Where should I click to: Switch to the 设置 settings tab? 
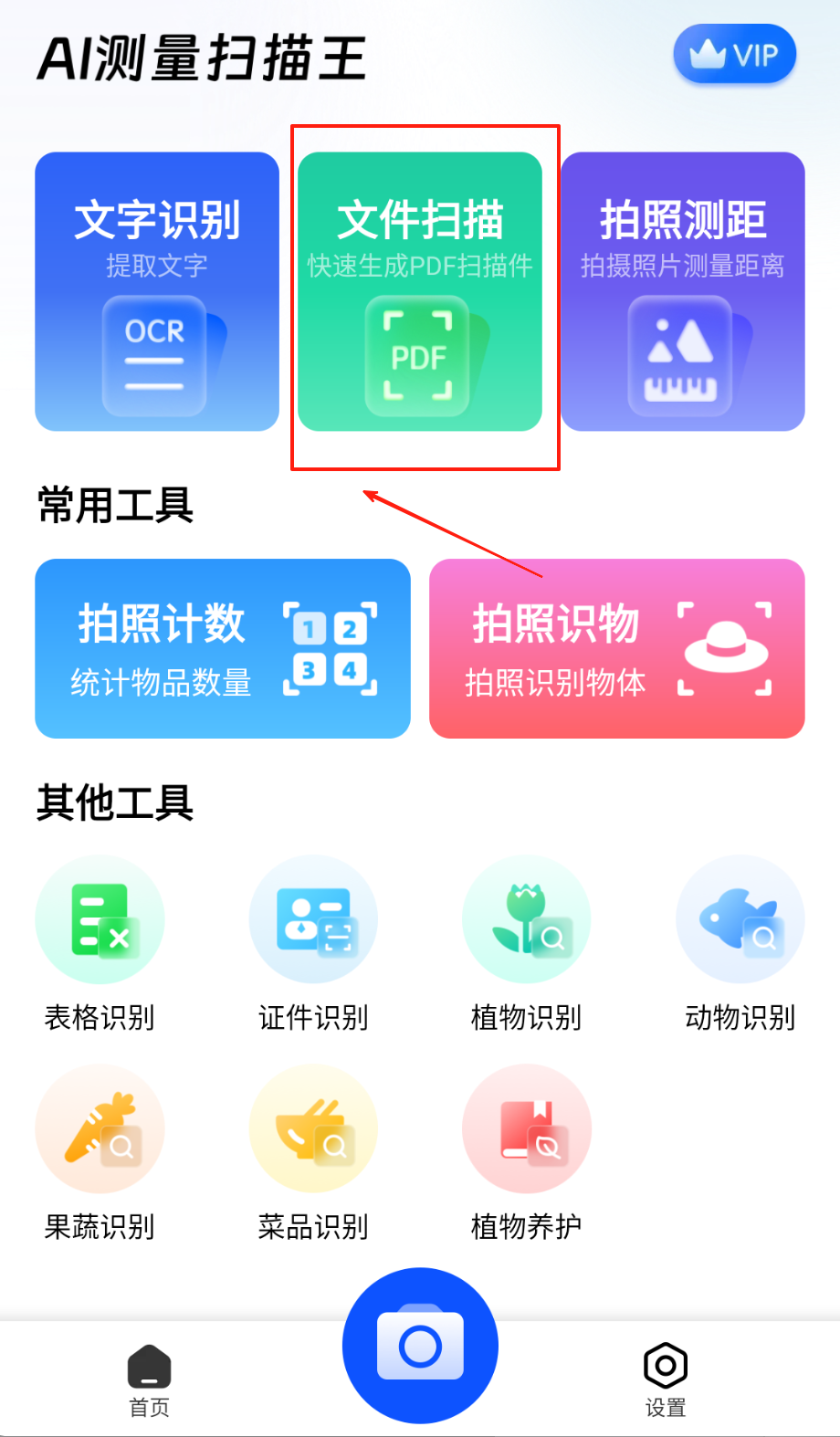[x=666, y=1379]
